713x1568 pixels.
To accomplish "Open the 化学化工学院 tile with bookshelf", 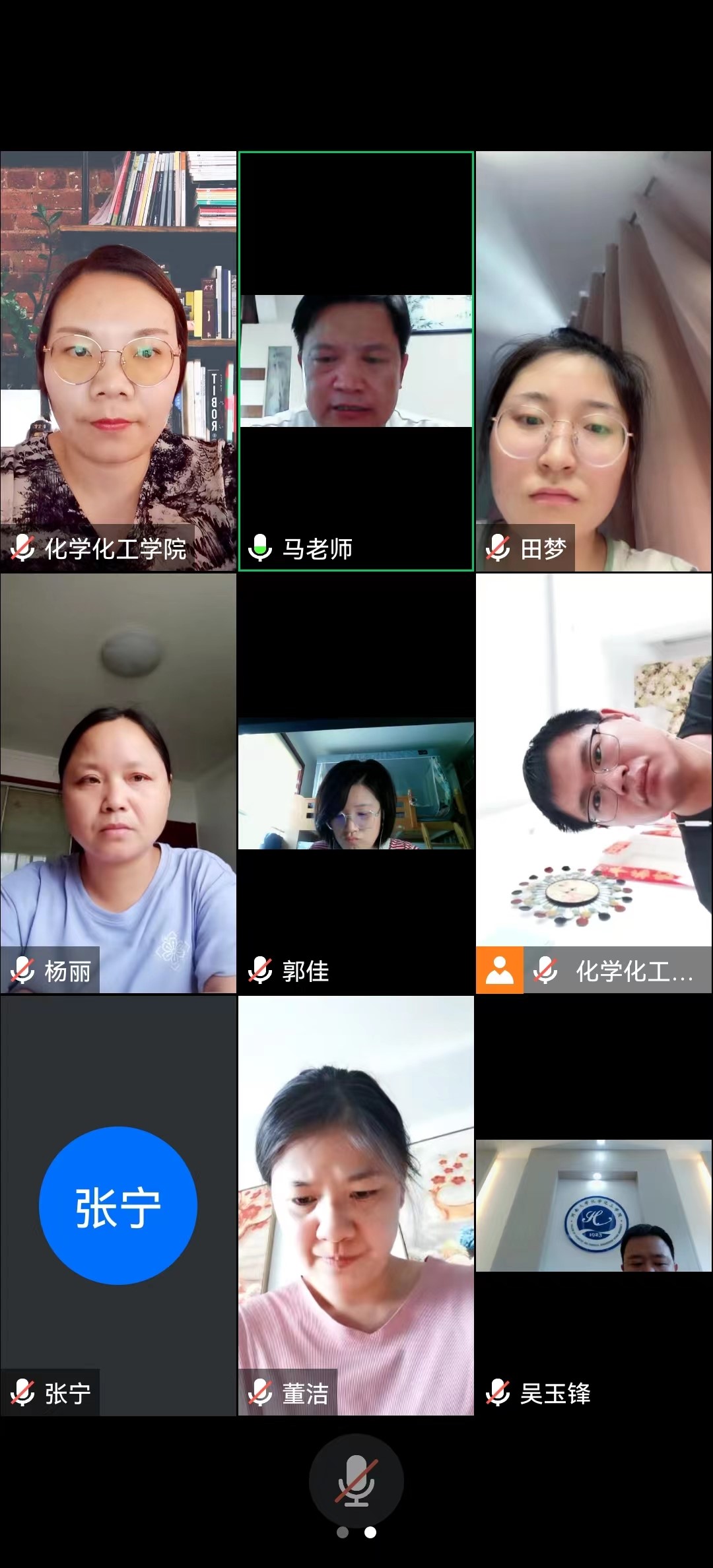I will [118, 361].
